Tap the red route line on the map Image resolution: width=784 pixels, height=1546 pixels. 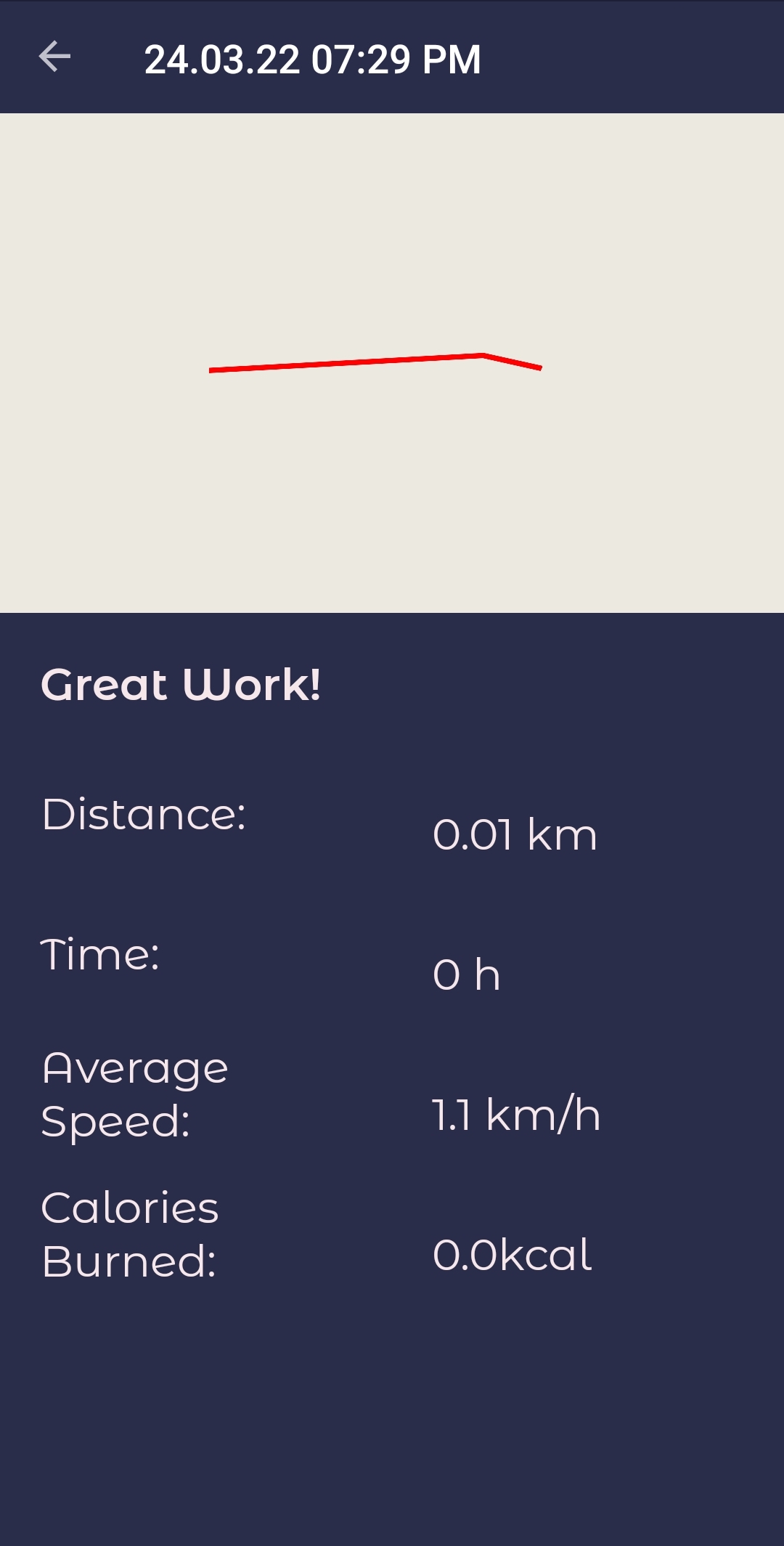[348, 362]
